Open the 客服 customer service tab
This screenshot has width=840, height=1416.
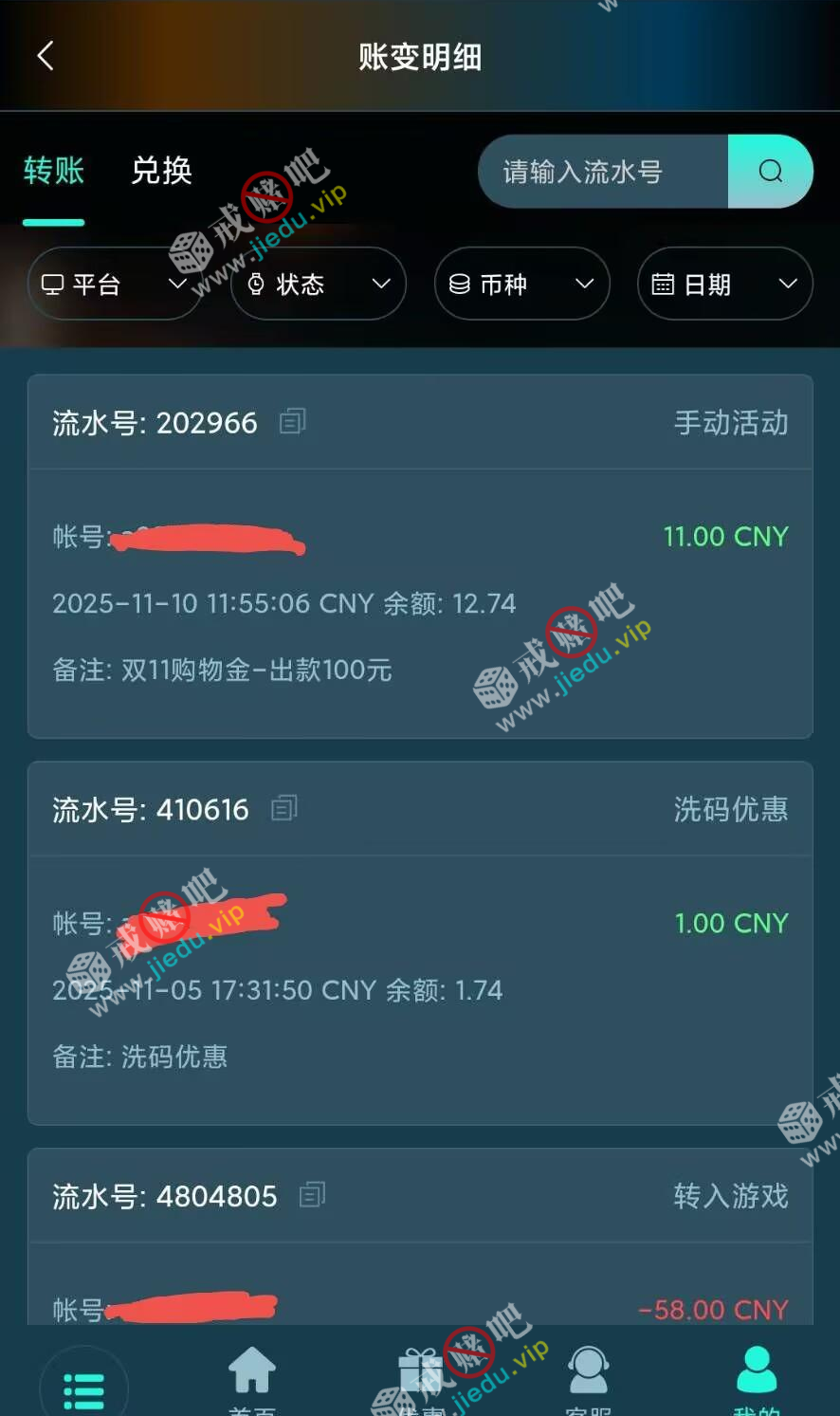(x=588, y=1380)
